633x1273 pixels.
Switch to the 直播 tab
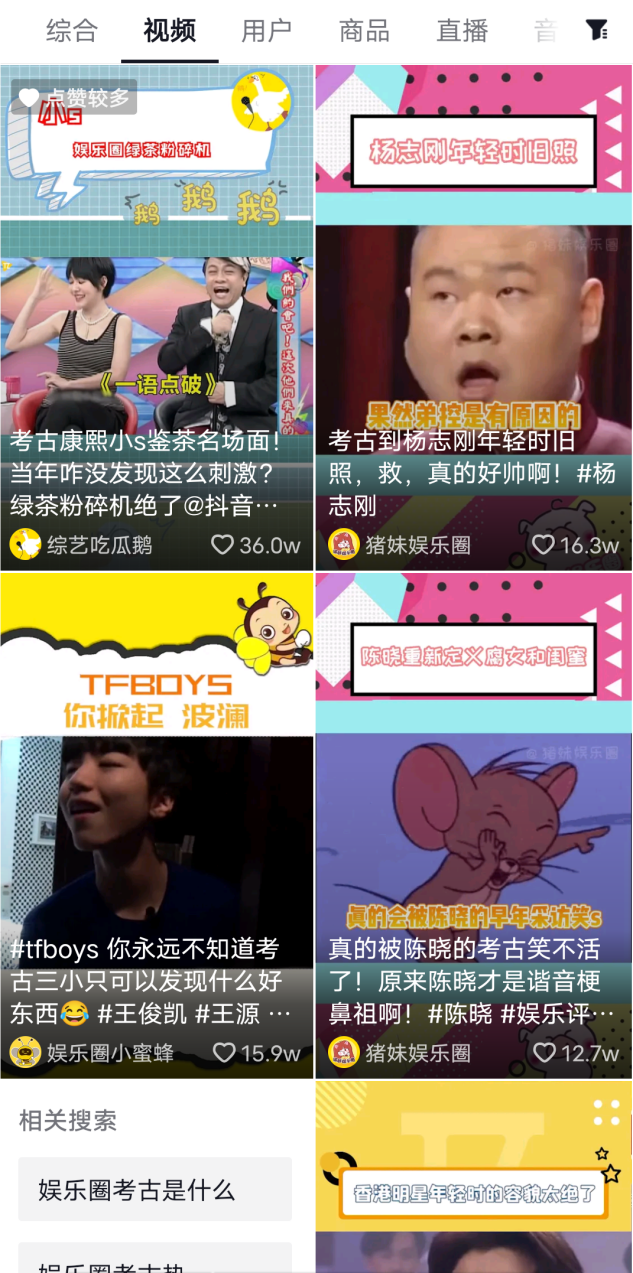coord(462,31)
